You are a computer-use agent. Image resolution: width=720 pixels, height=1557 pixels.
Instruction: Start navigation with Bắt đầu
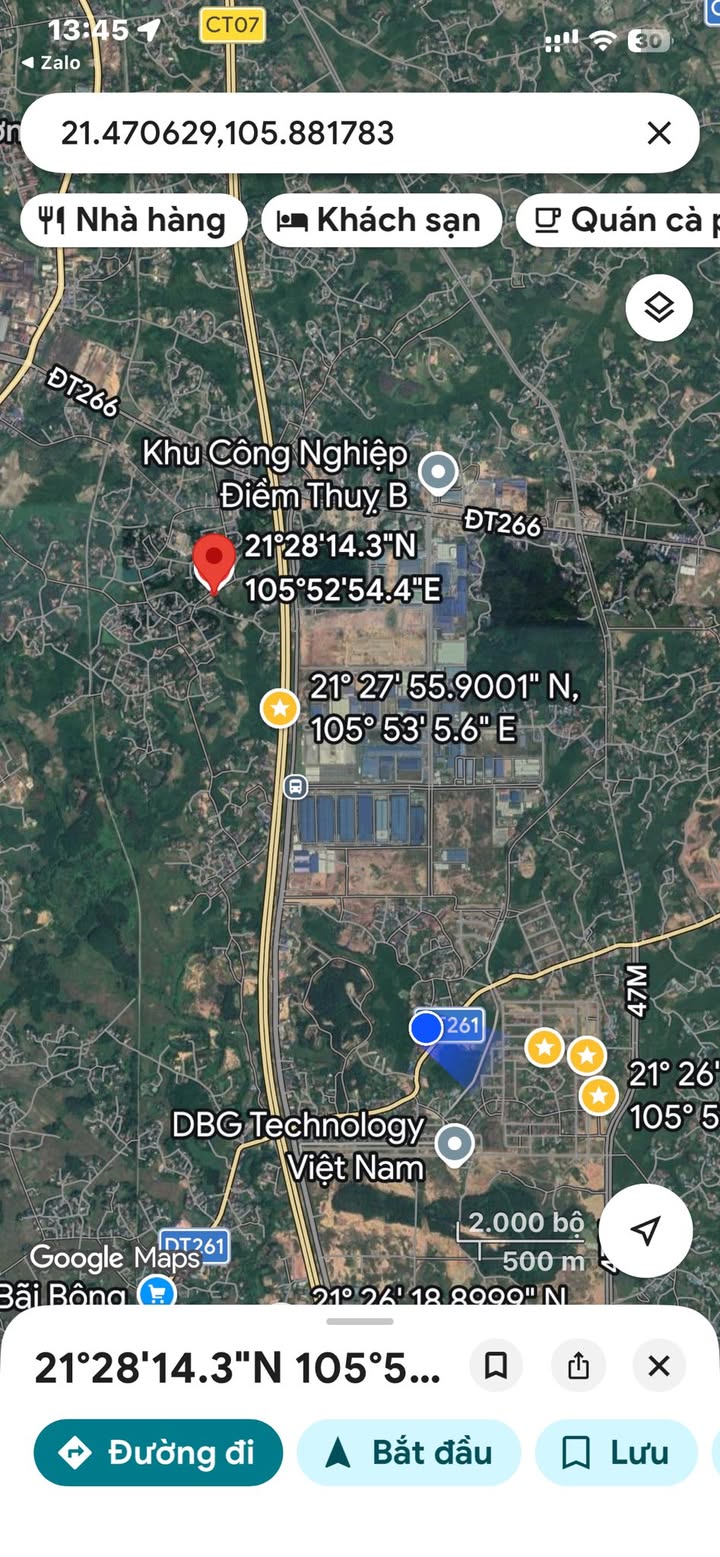coord(409,1452)
